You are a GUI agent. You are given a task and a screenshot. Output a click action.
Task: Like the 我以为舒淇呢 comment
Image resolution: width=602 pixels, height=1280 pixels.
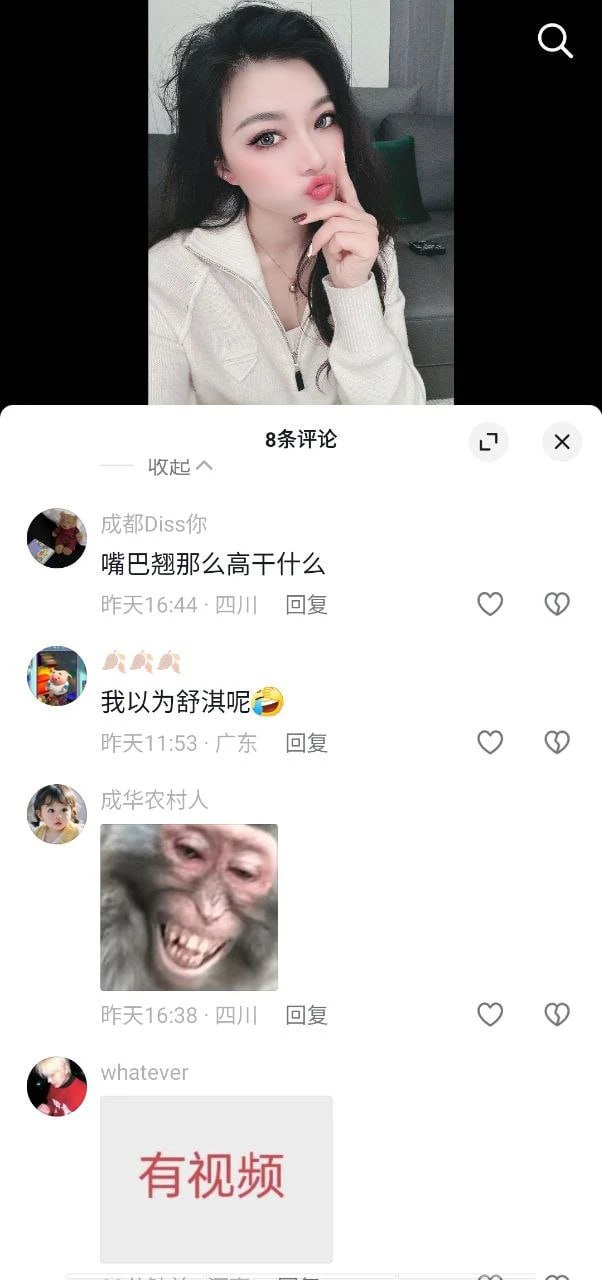[x=490, y=742]
